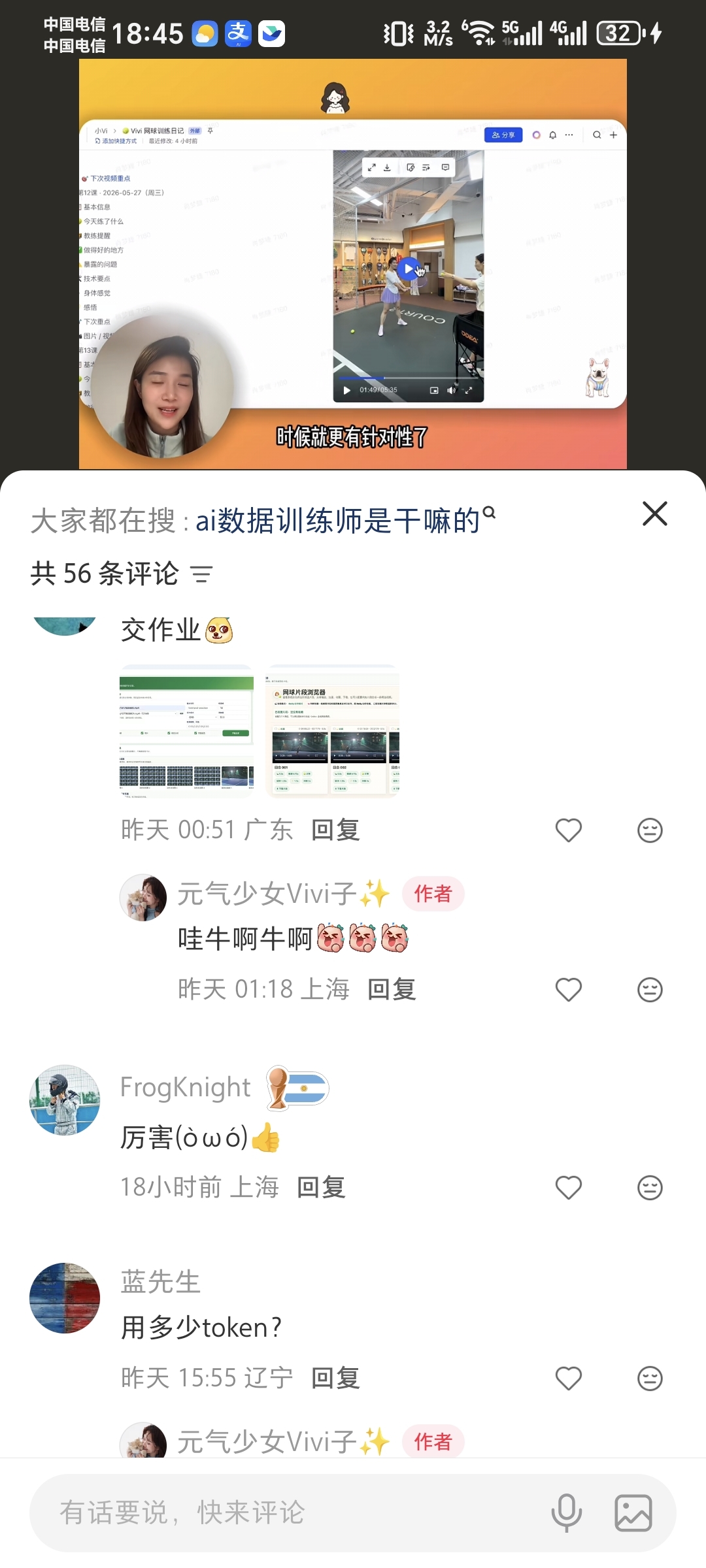Reply to 蓝先生's token question
The width and height of the screenshot is (706, 1568).
point(335,1378)
